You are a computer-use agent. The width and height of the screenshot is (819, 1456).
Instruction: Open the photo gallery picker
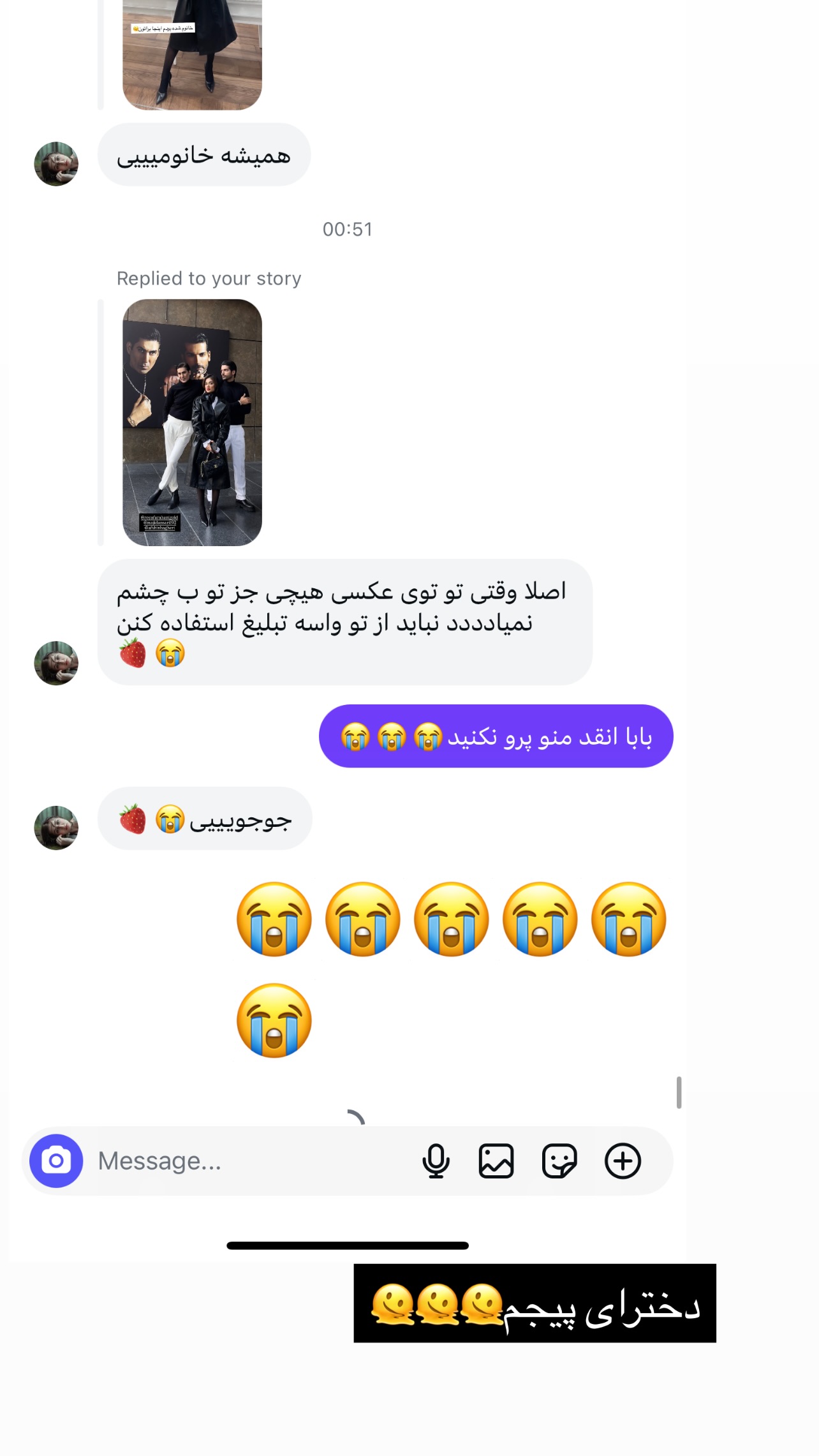pyautogui.click(x=496, y=1161)
